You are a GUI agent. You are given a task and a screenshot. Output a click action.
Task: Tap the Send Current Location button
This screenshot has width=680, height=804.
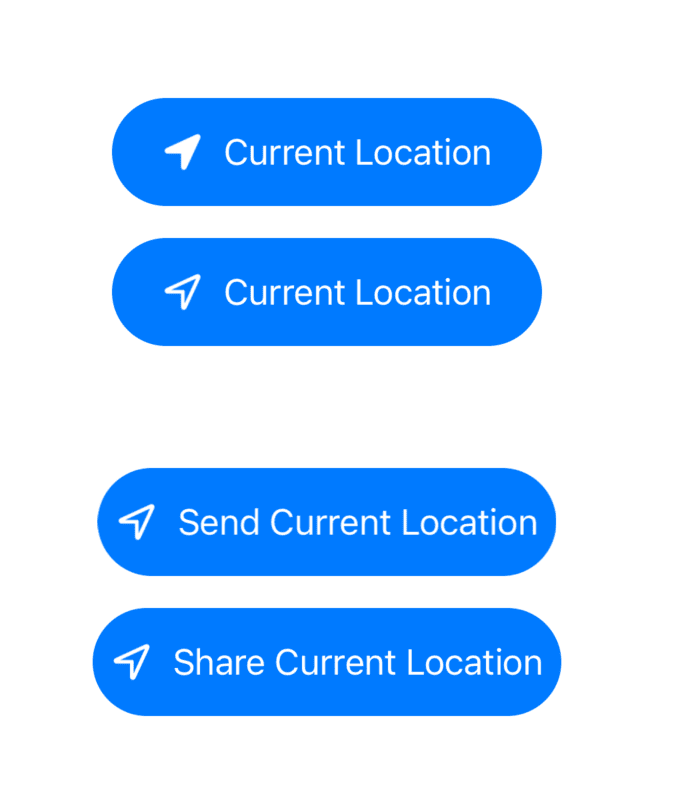point(326,522)
